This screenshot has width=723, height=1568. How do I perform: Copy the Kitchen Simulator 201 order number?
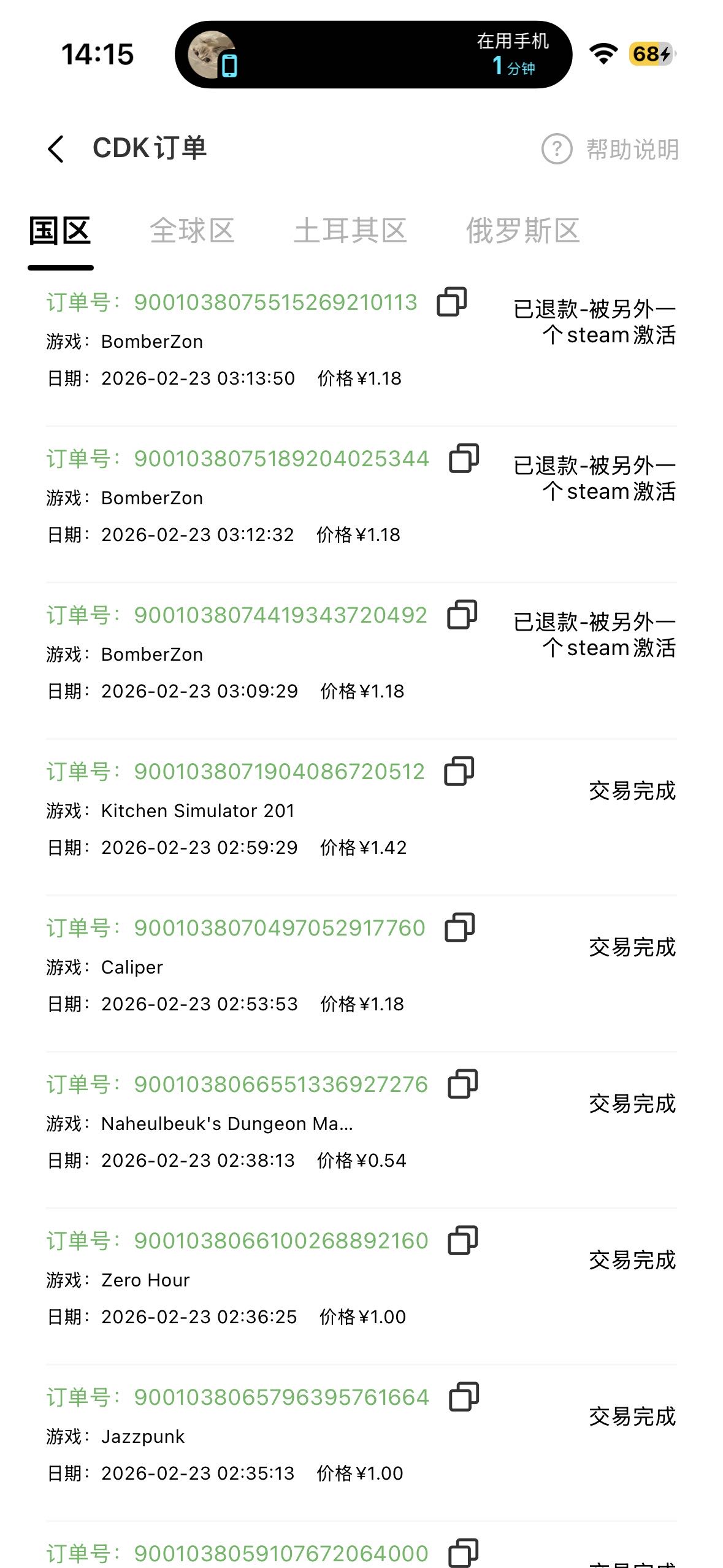[x=459, y=771]
